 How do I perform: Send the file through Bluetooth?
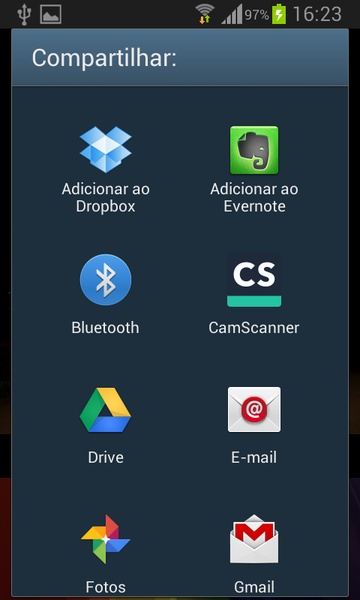pos(106,294)
